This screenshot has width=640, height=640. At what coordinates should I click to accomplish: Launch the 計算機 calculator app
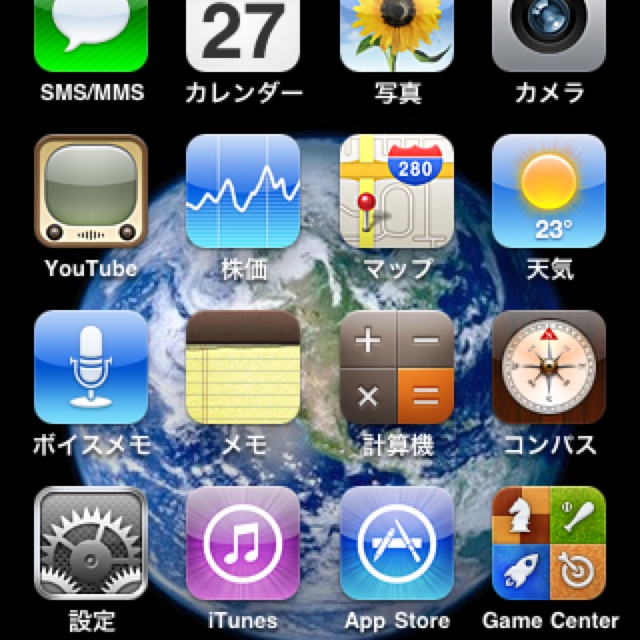point(396,367)
